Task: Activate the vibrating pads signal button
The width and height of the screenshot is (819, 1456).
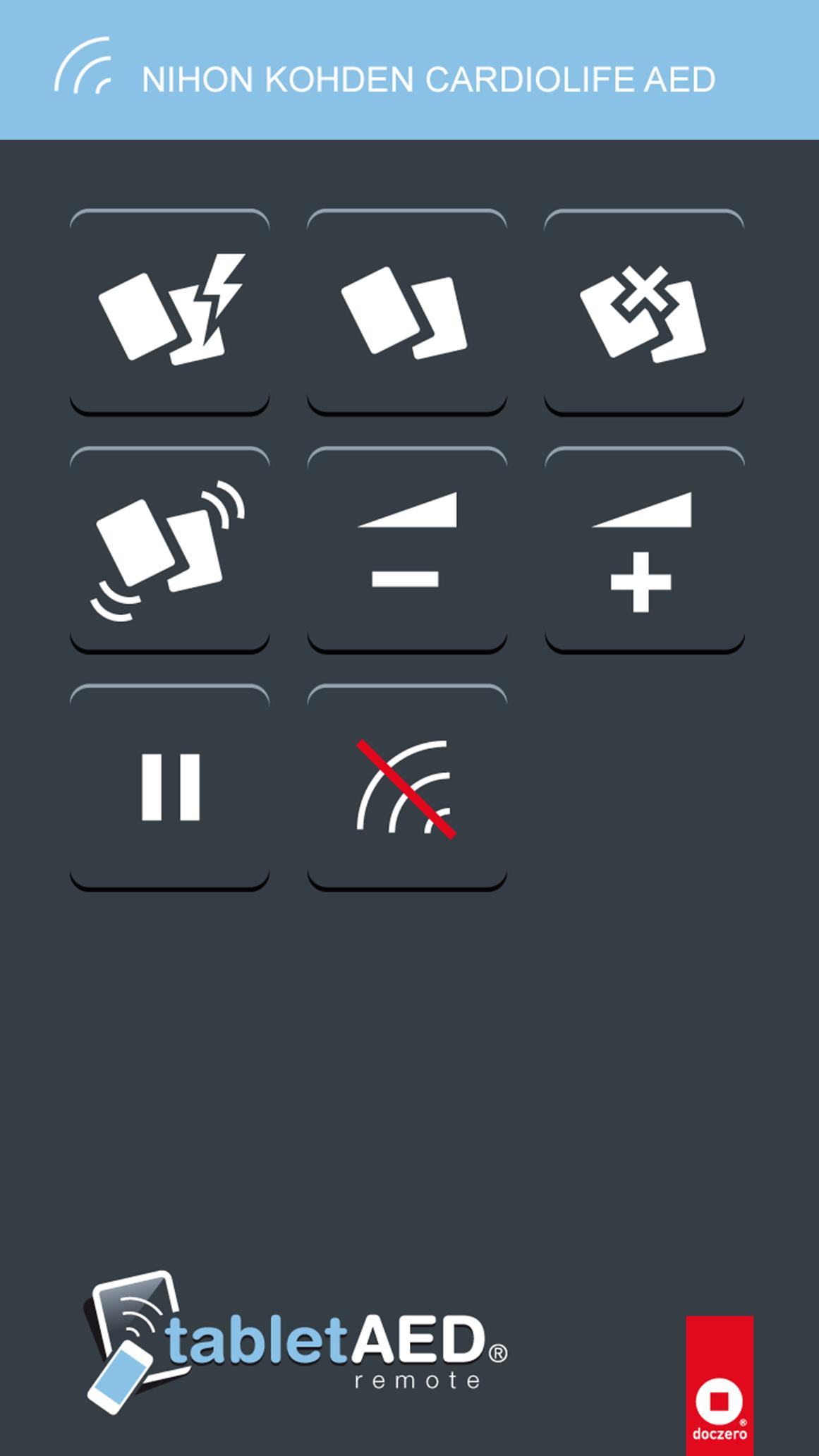Action: tap(169, 549)
